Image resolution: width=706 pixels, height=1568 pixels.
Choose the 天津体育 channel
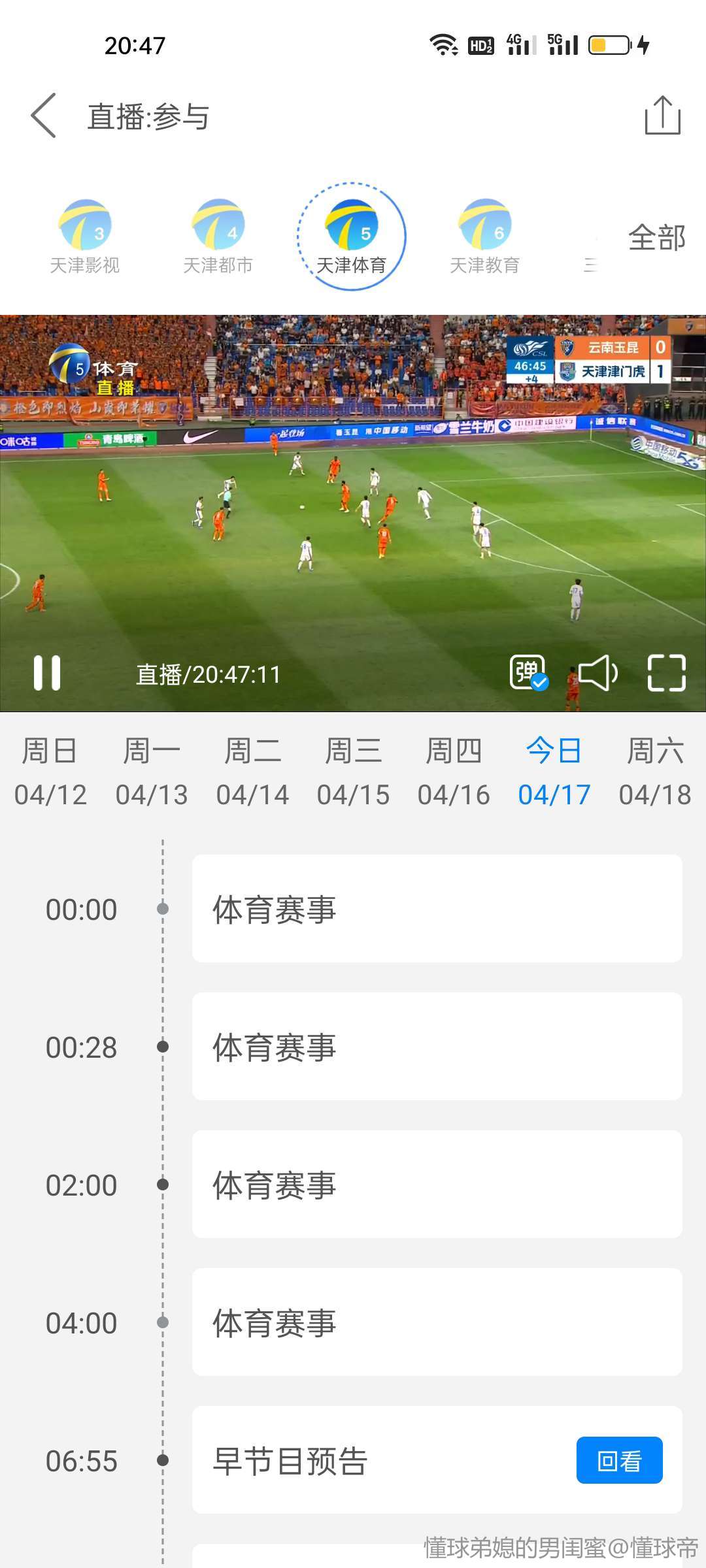point(352,237)
